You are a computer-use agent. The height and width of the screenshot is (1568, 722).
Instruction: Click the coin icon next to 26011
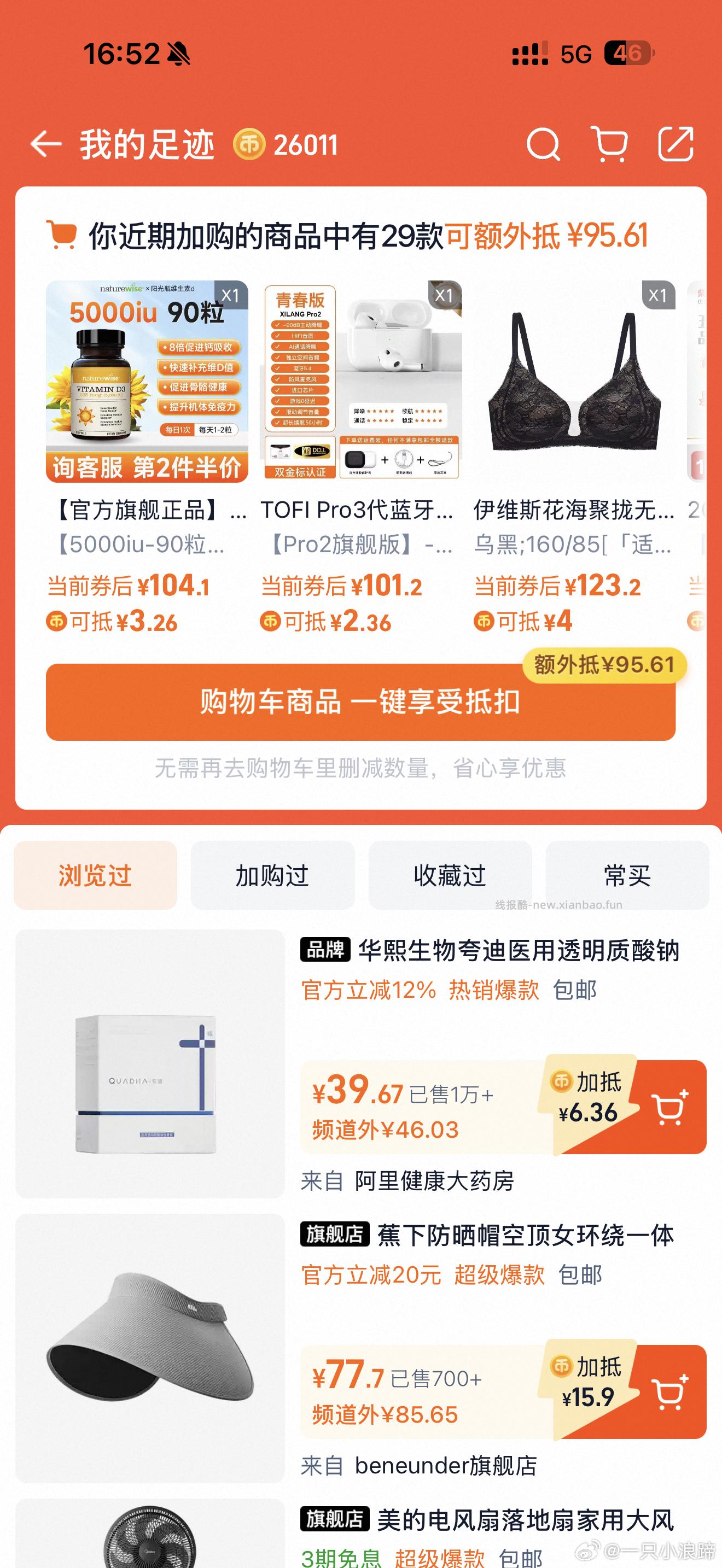click(250, 144)
